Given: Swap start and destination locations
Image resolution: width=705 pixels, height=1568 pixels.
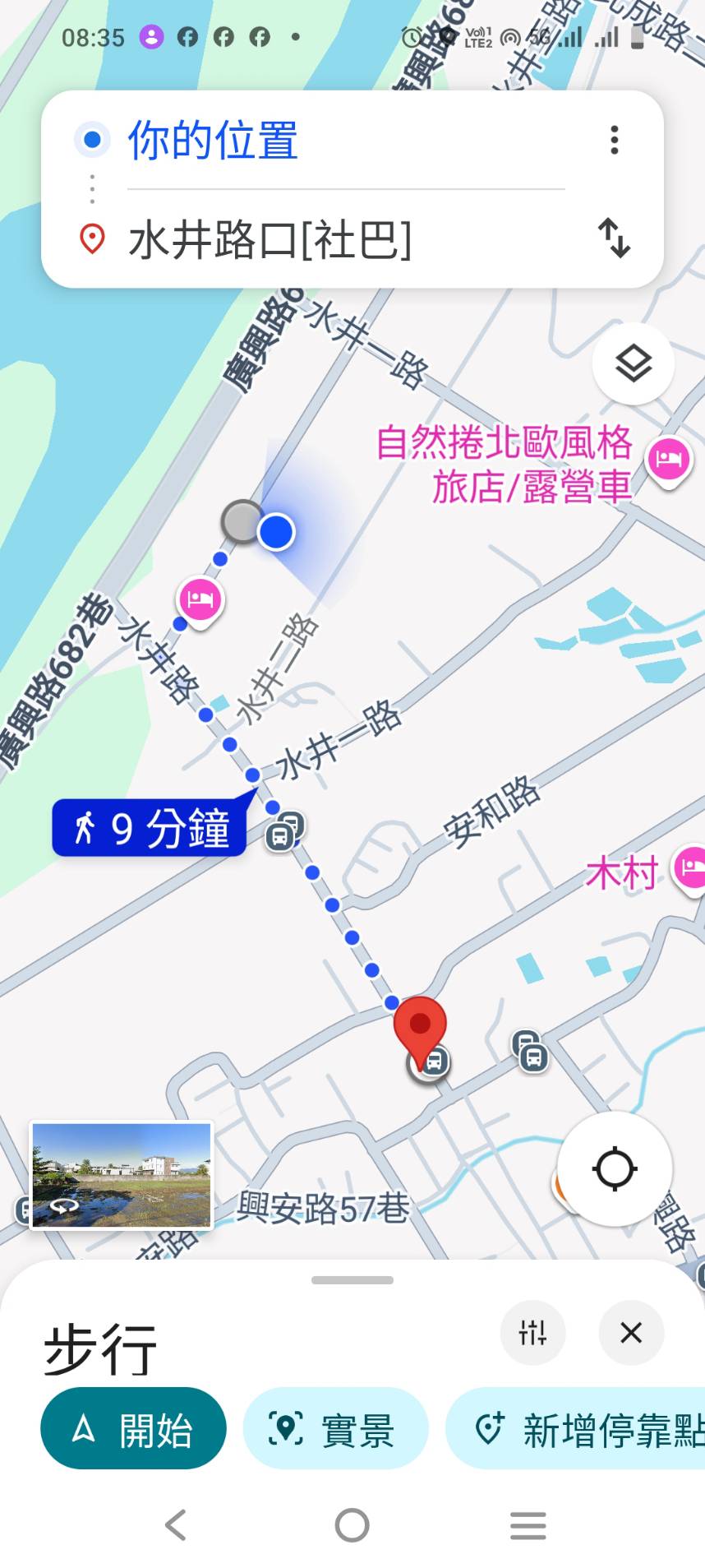Looking at the screenshot, I should point(614,238).
